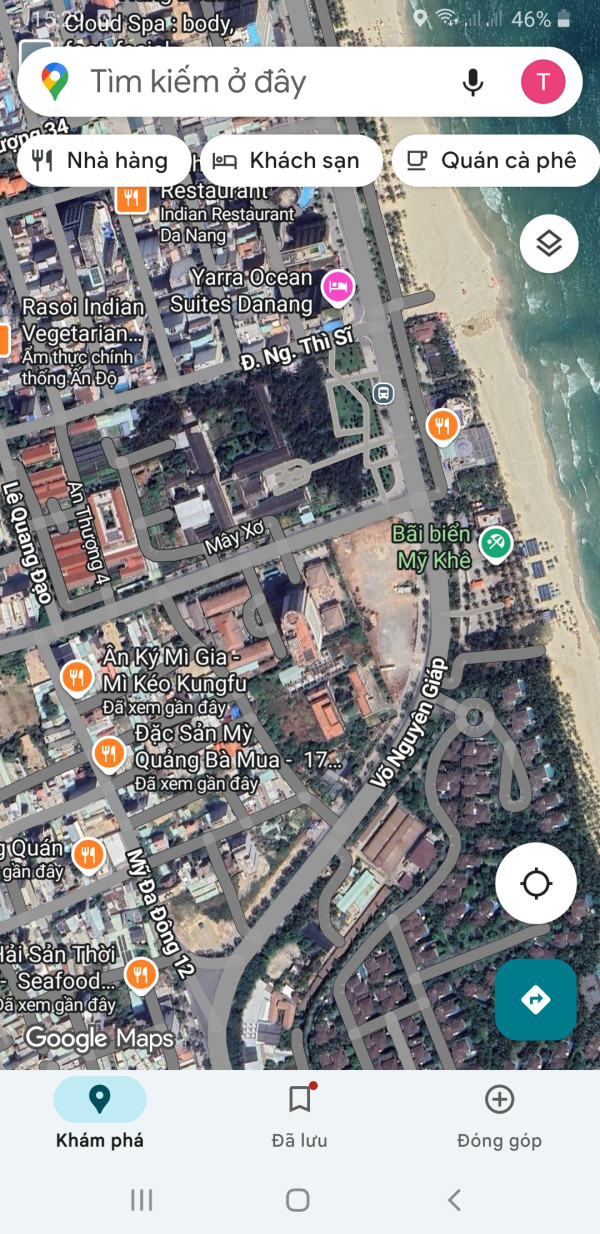Open the Bãi biển Mỹ Khê pin
This screenshot has width=600, height=1234.
tap(495, 544)
